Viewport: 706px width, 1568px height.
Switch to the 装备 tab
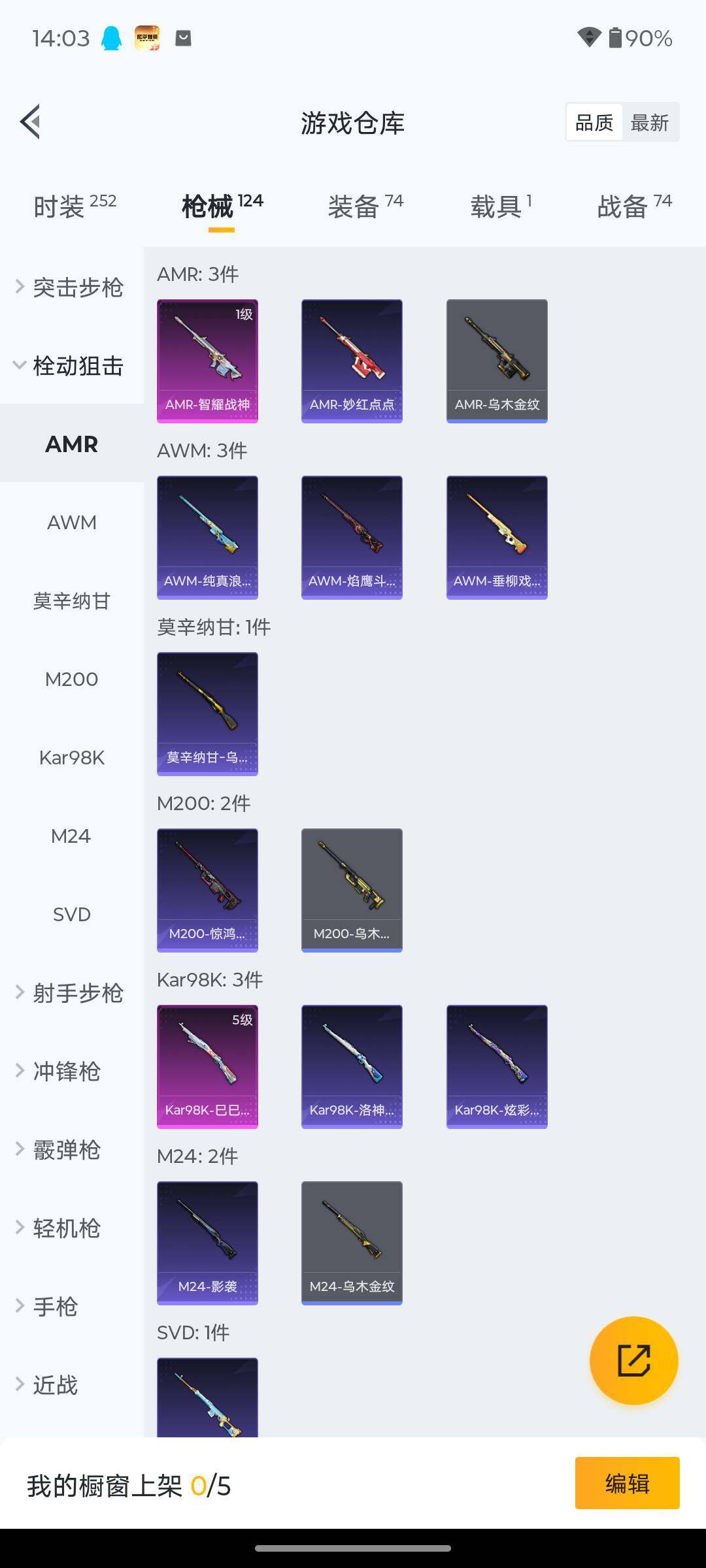point(365,206)
